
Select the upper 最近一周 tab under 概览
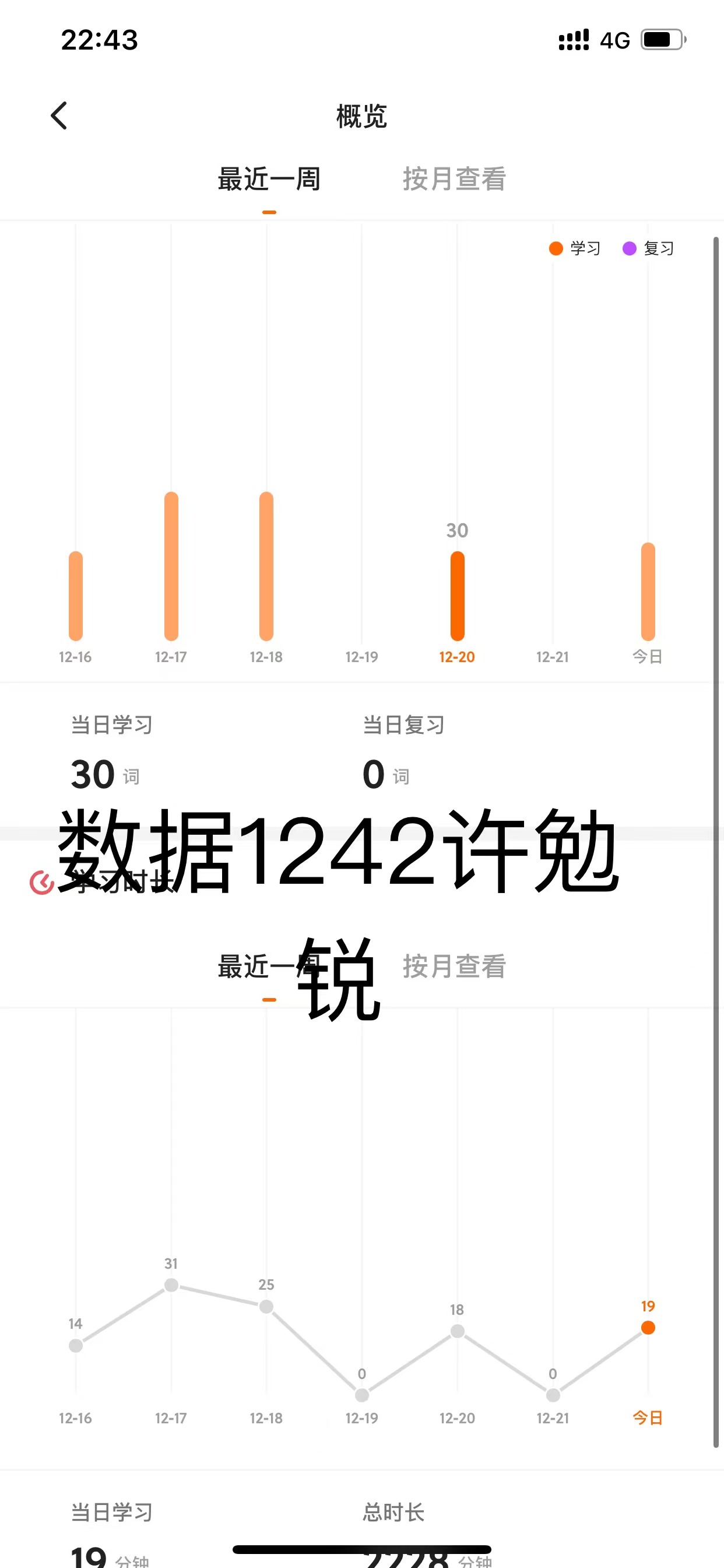tap(269, 179)
